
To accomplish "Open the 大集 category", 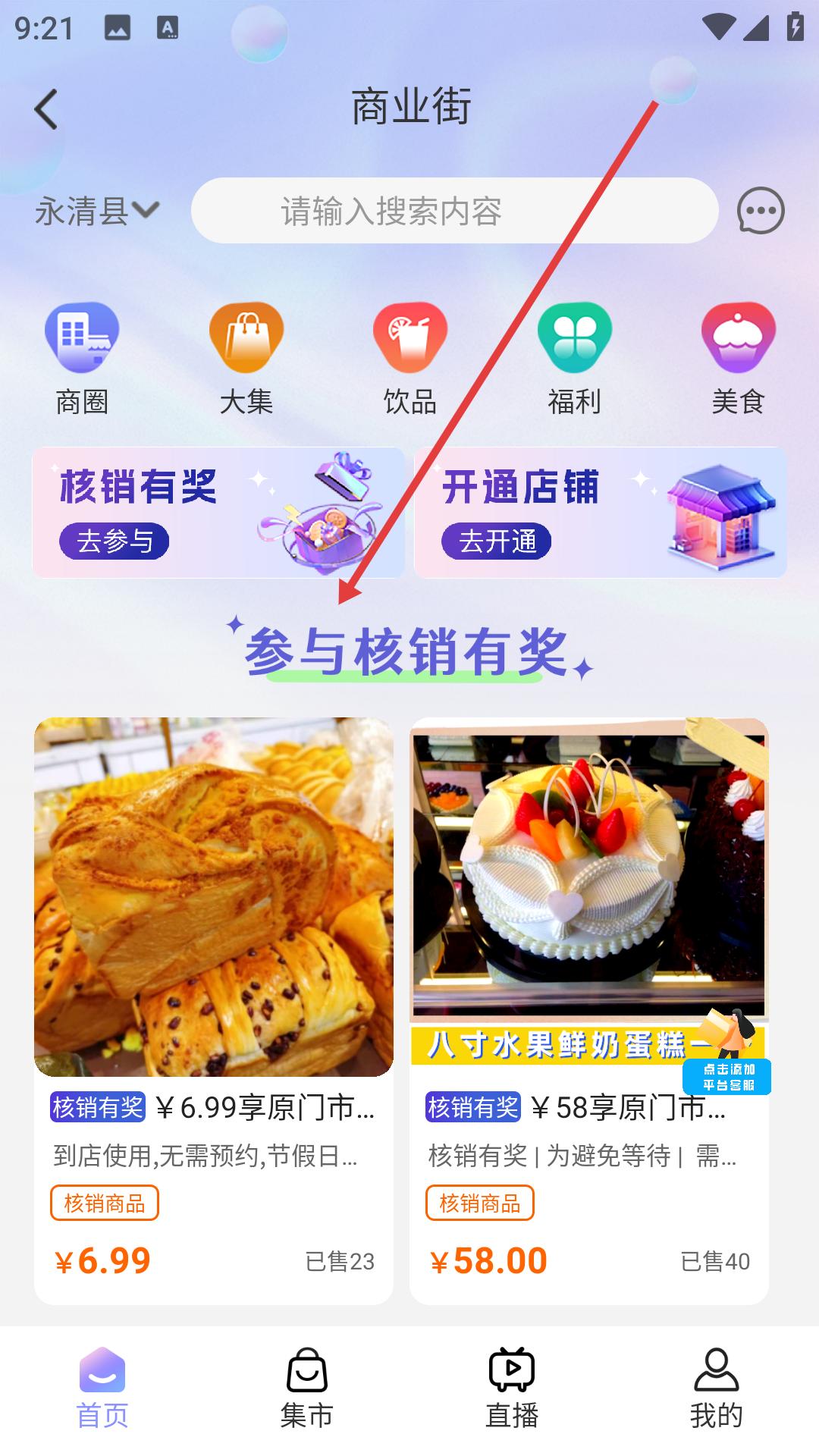I will coord(246,358).
